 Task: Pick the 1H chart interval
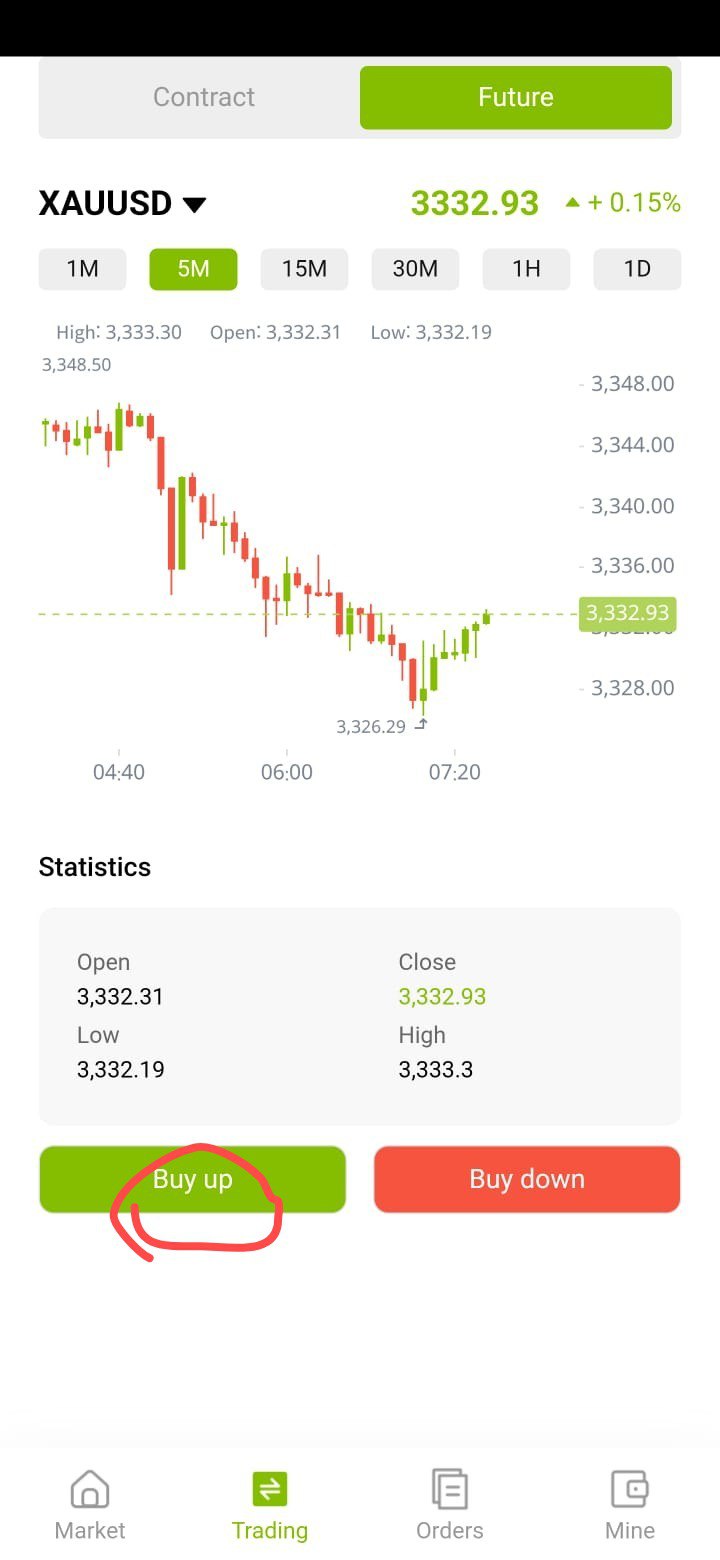point(526,269)
